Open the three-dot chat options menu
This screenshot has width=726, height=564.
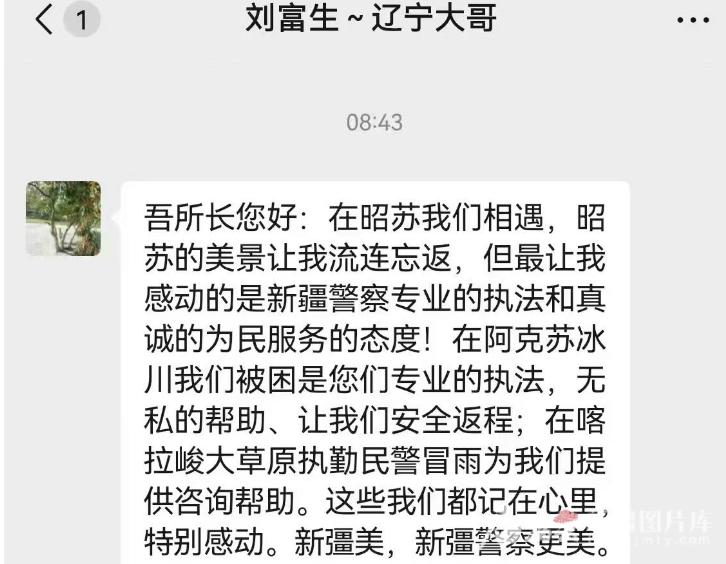point(692,20)
